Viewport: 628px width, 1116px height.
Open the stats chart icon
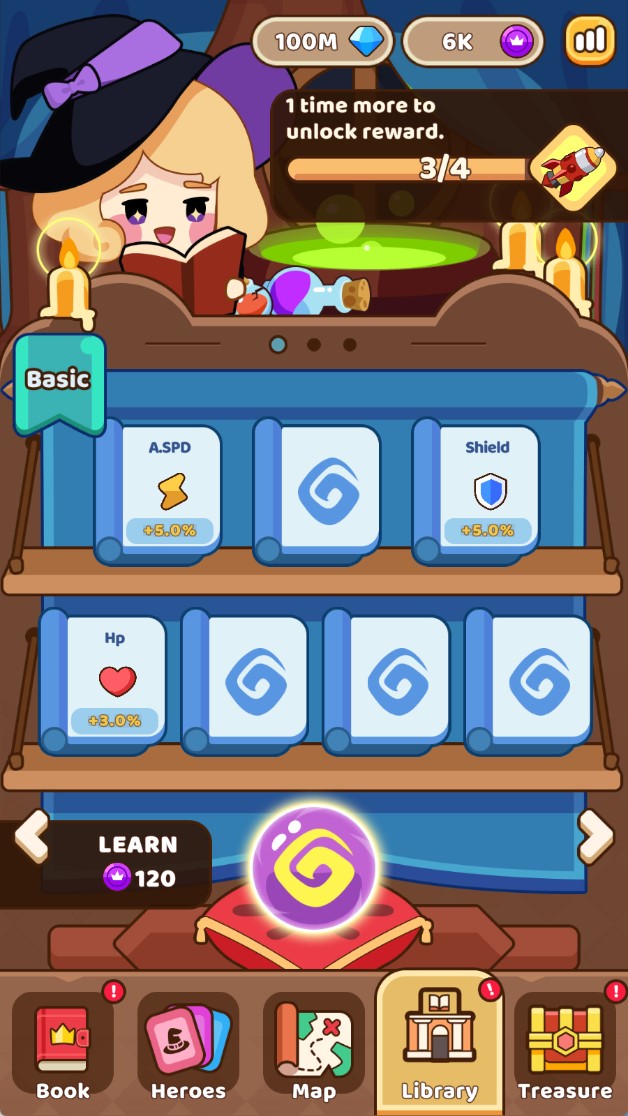tap(591, 41)
